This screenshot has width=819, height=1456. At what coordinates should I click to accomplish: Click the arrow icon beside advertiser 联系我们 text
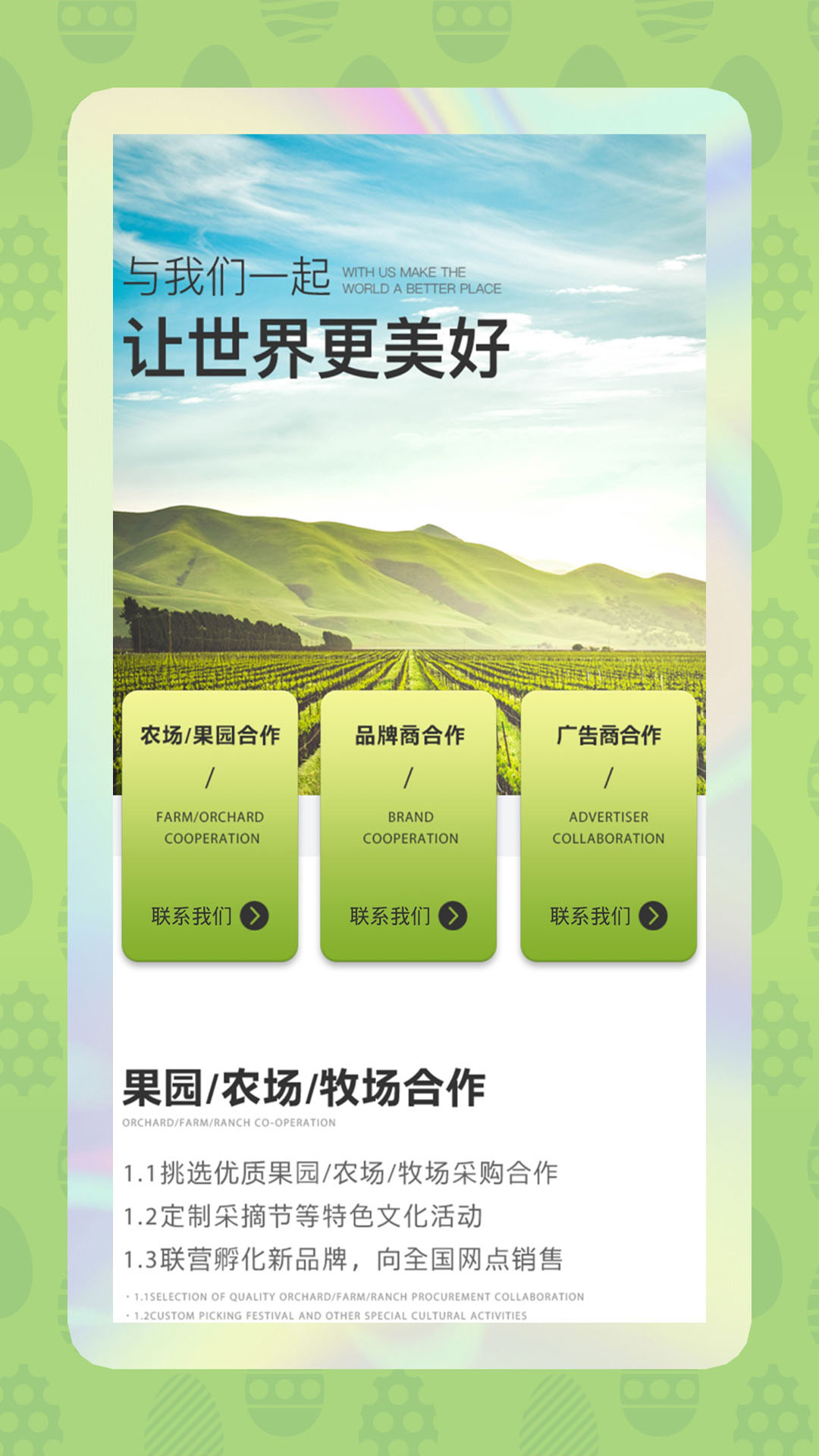tap(654, 915)
